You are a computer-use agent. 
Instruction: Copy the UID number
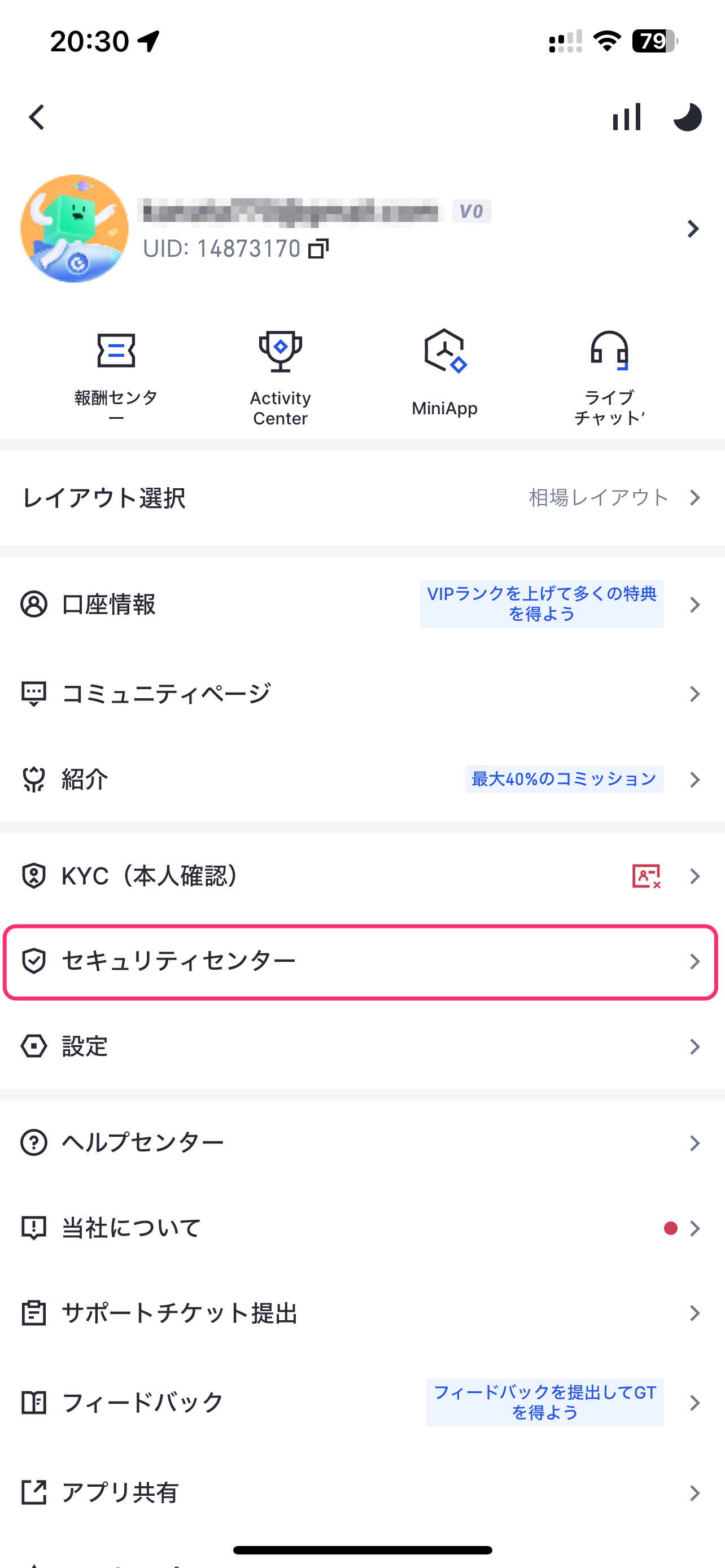click(x=318, y=248)
